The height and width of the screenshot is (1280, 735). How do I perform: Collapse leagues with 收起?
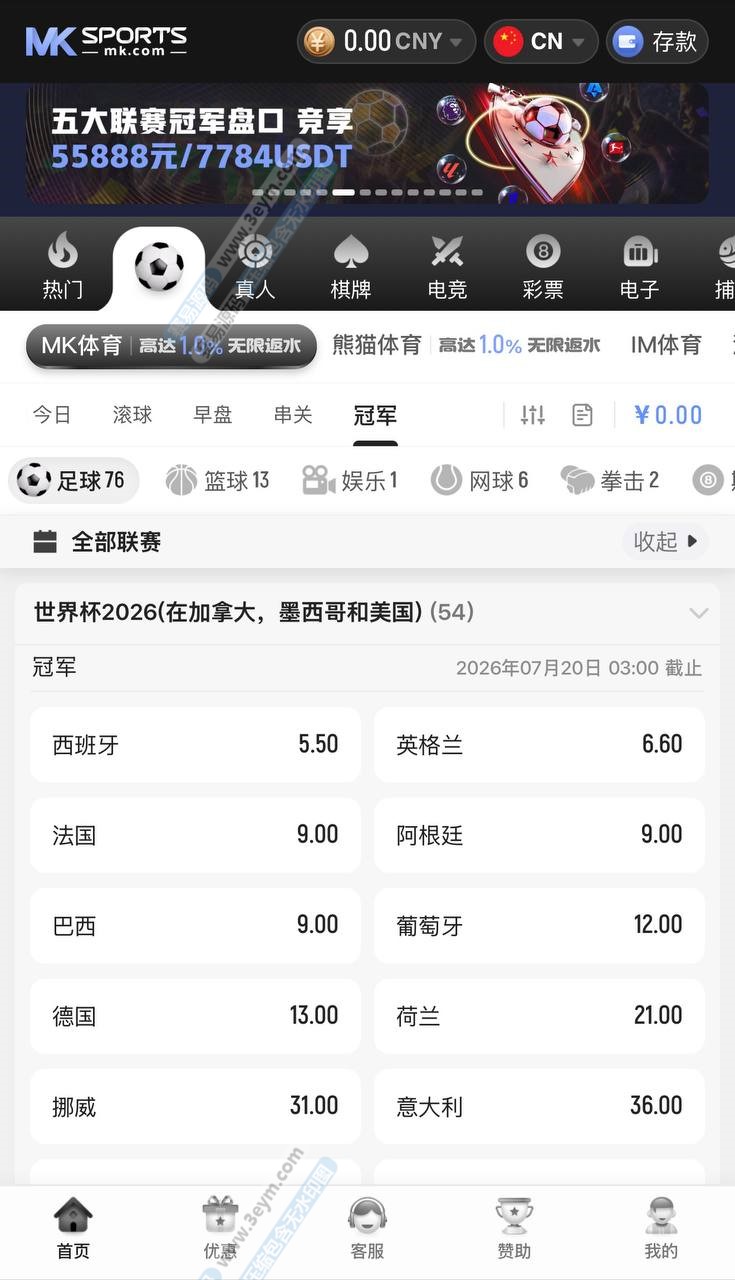click(665, 542)
